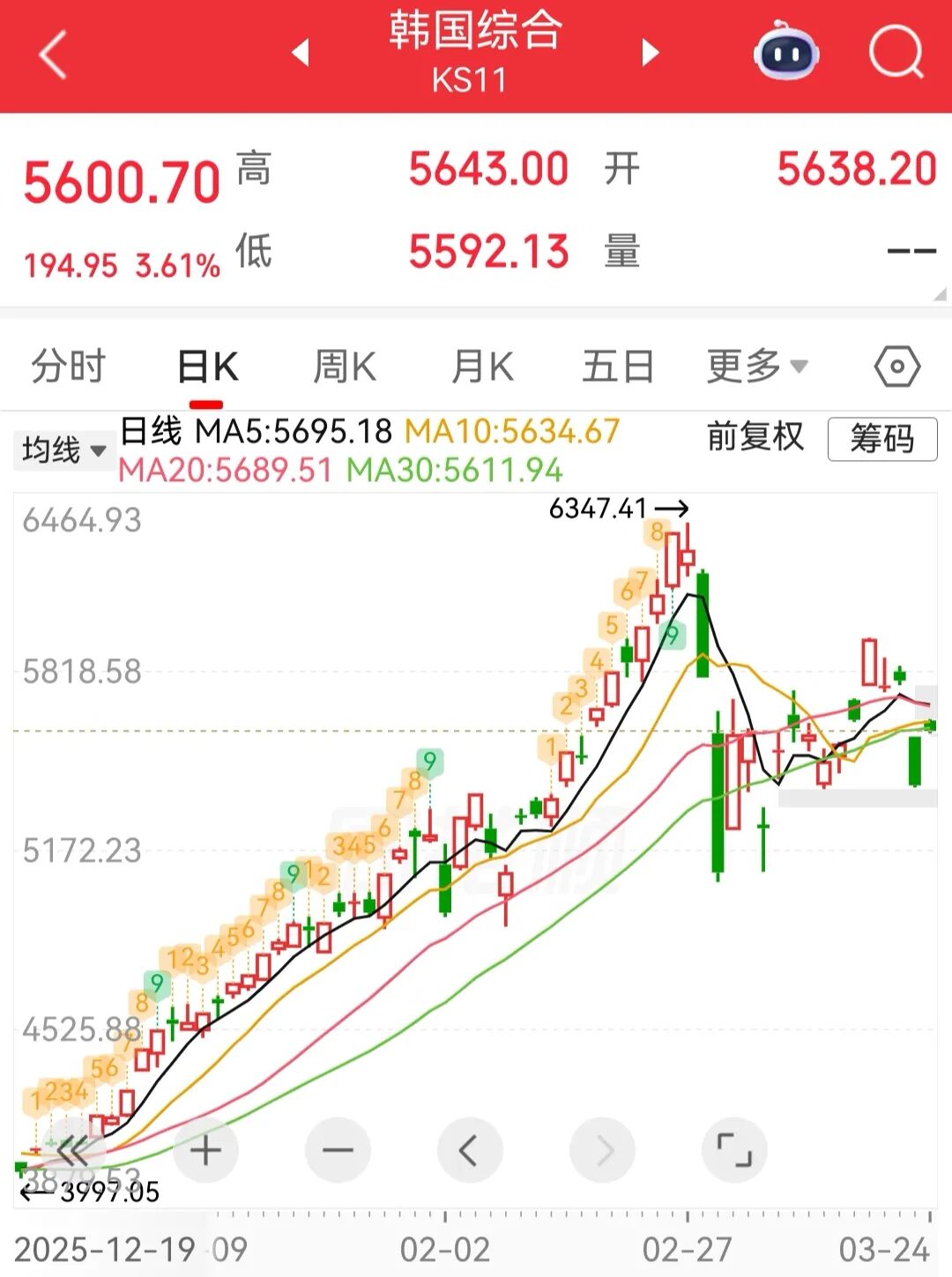This screenshot has width=952, height=1277.
Task: Switch to the 分时 chart tab
Action: [x=68, y=367]
